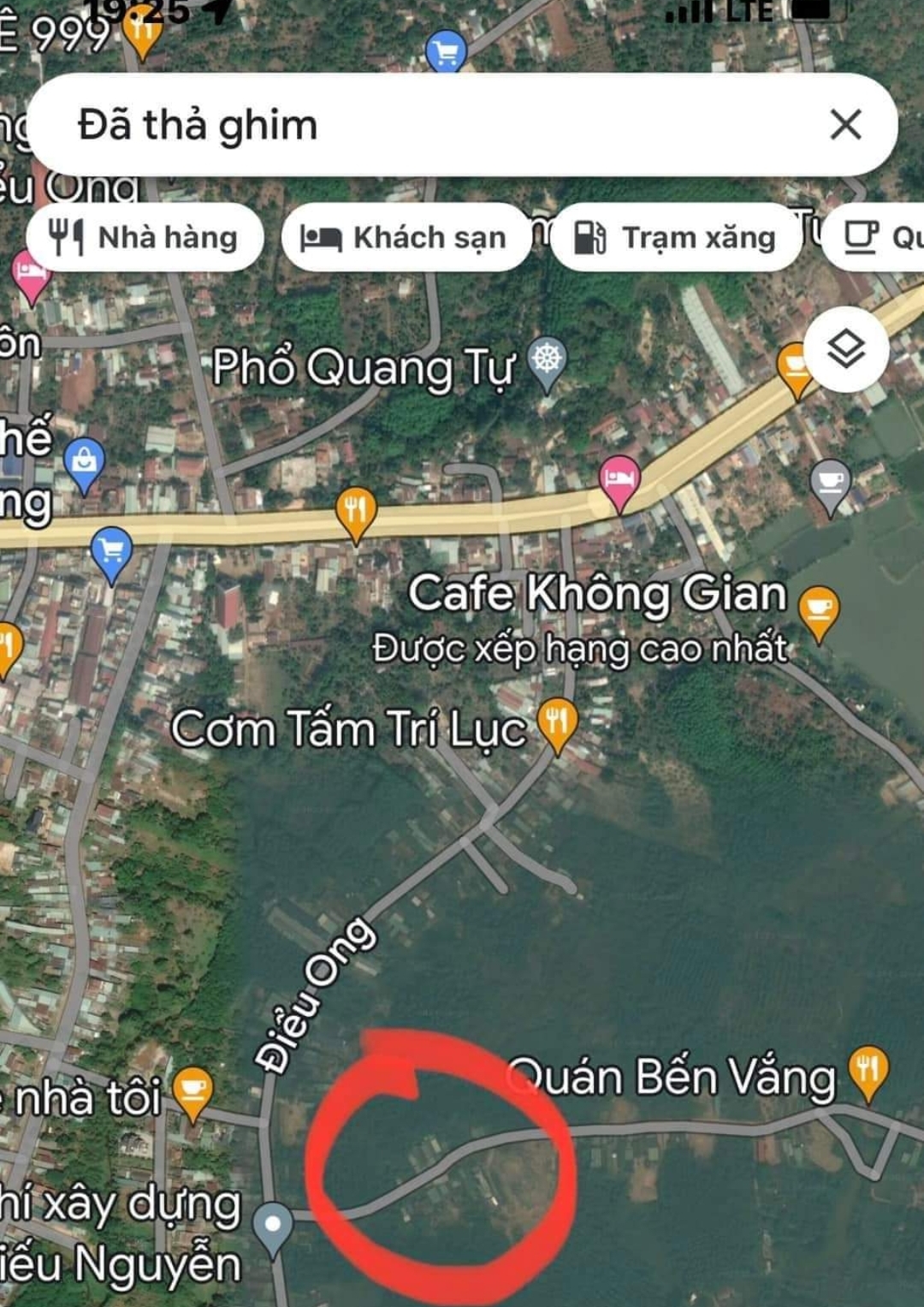
Task: Open the 'nhà tôi' cafe pin
Action: point(193,1089)
